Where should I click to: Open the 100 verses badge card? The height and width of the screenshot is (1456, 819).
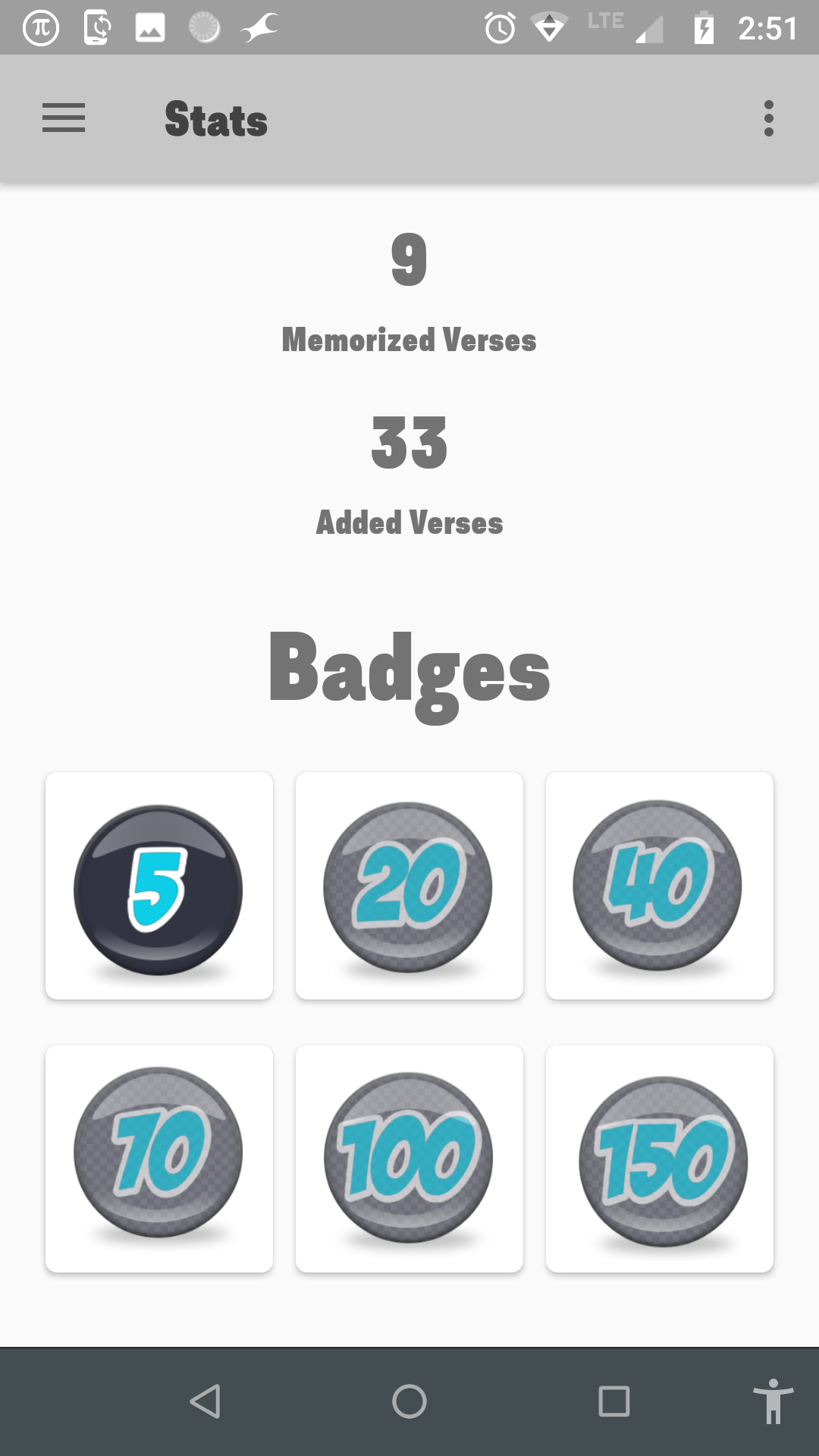click(409, 1158)
